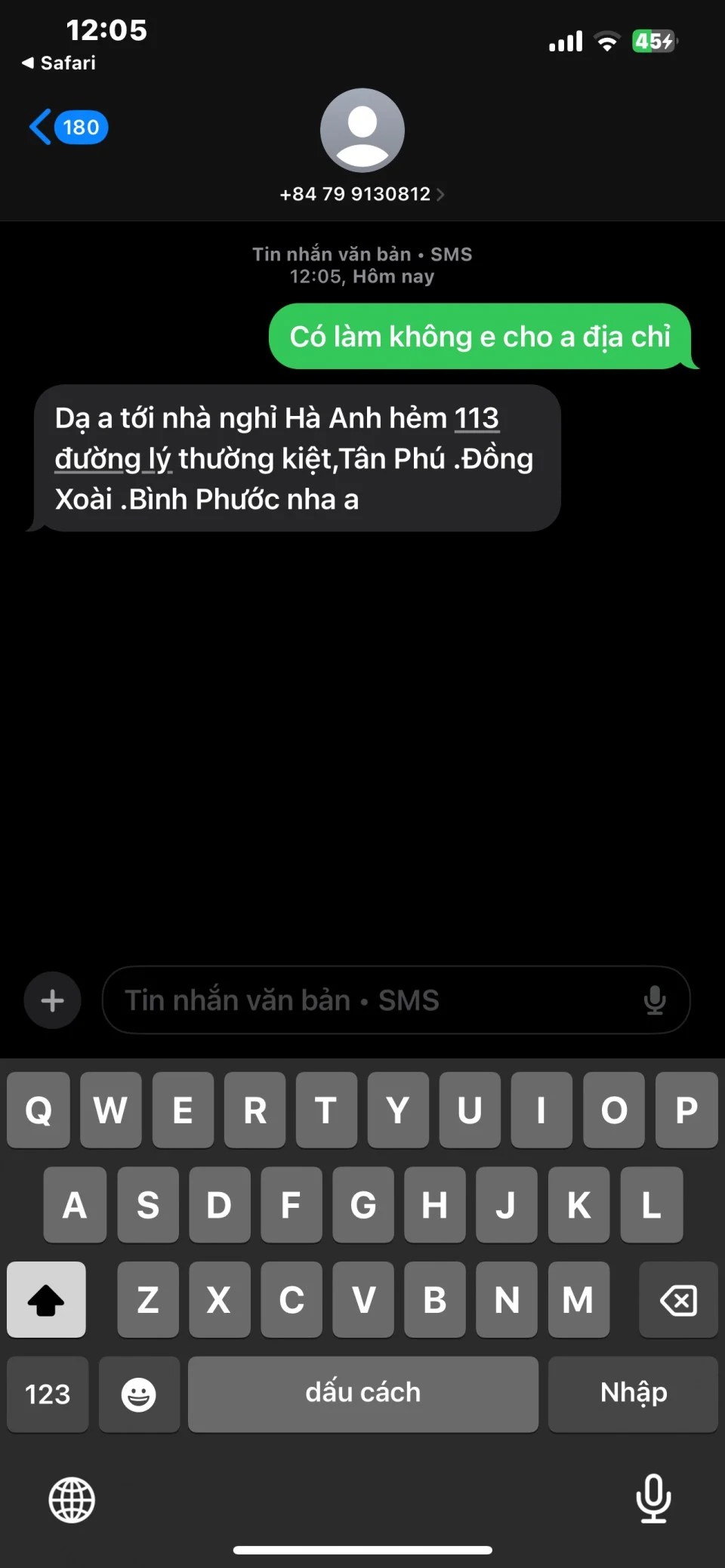Viewport: 725px width, 1568px height.
Task: Open contact details for +84 79 9130812
Action: [x=362, y=194]
